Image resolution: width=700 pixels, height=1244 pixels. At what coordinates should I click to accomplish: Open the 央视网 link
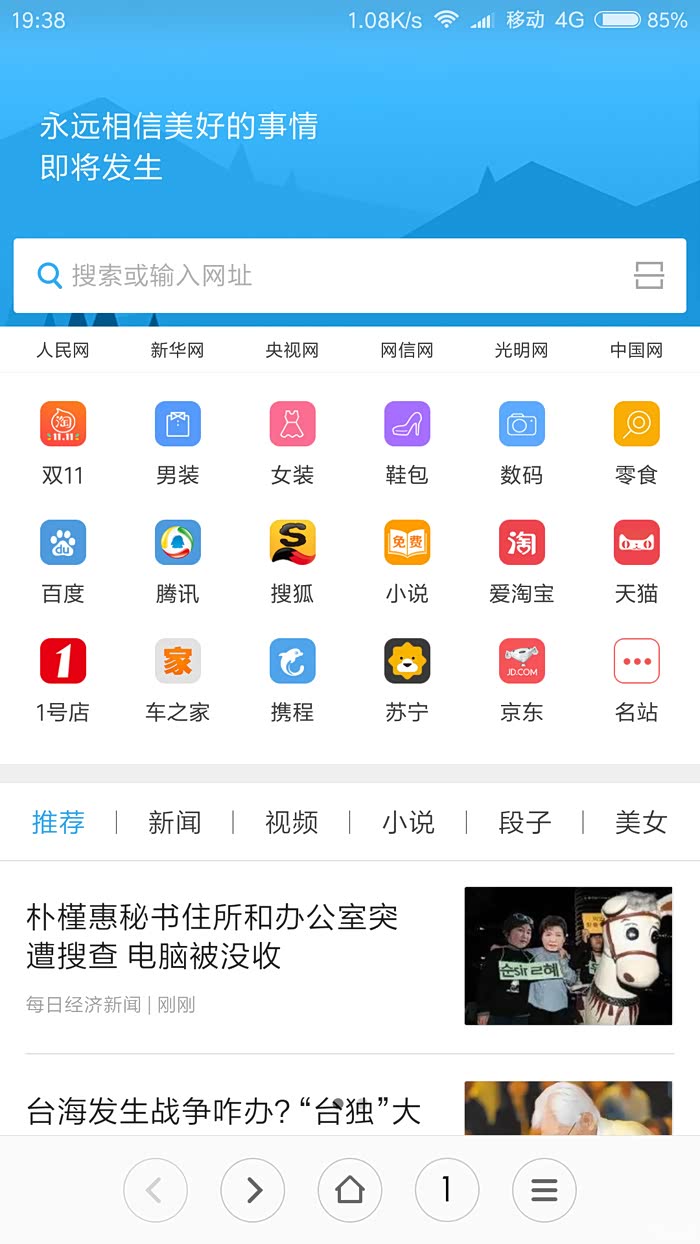click(292, 351)
